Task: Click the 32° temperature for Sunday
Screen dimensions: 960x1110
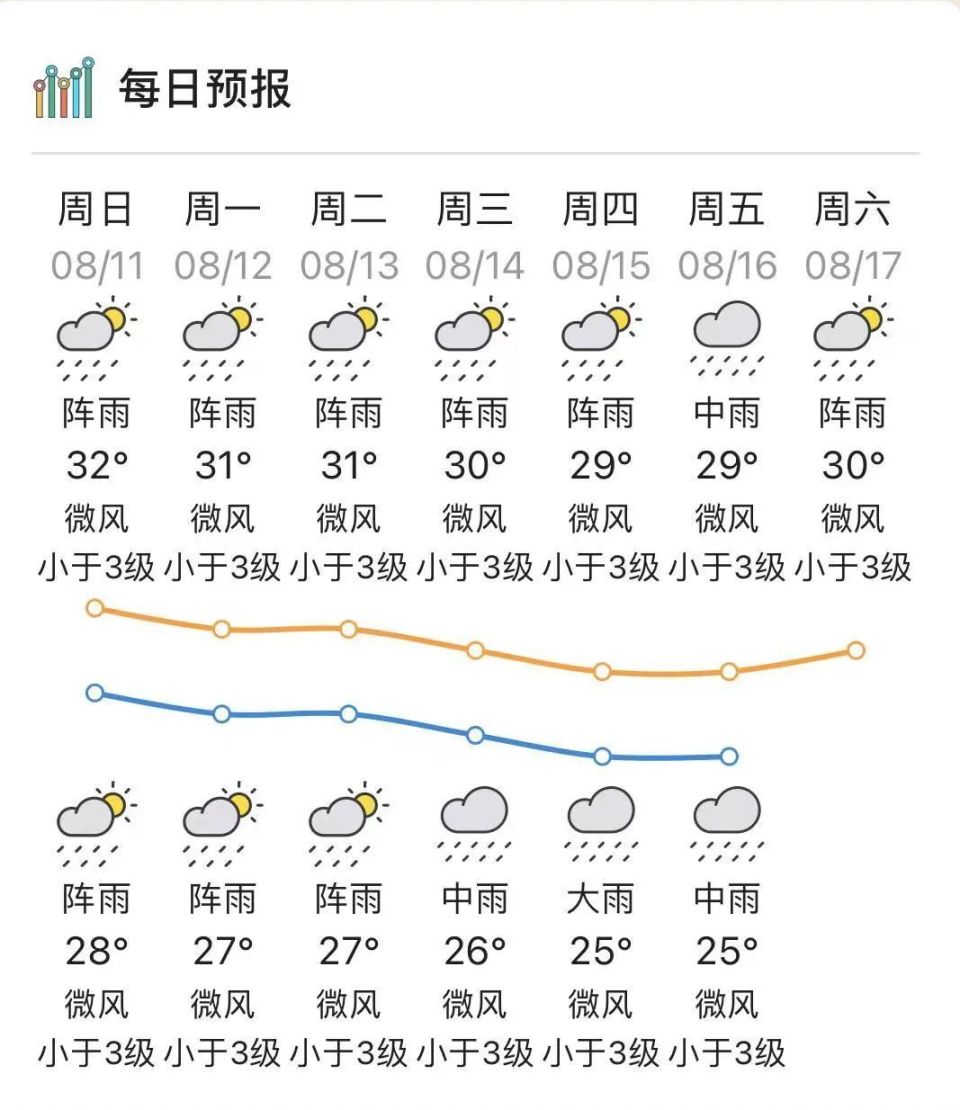Action: pos(96,463)
